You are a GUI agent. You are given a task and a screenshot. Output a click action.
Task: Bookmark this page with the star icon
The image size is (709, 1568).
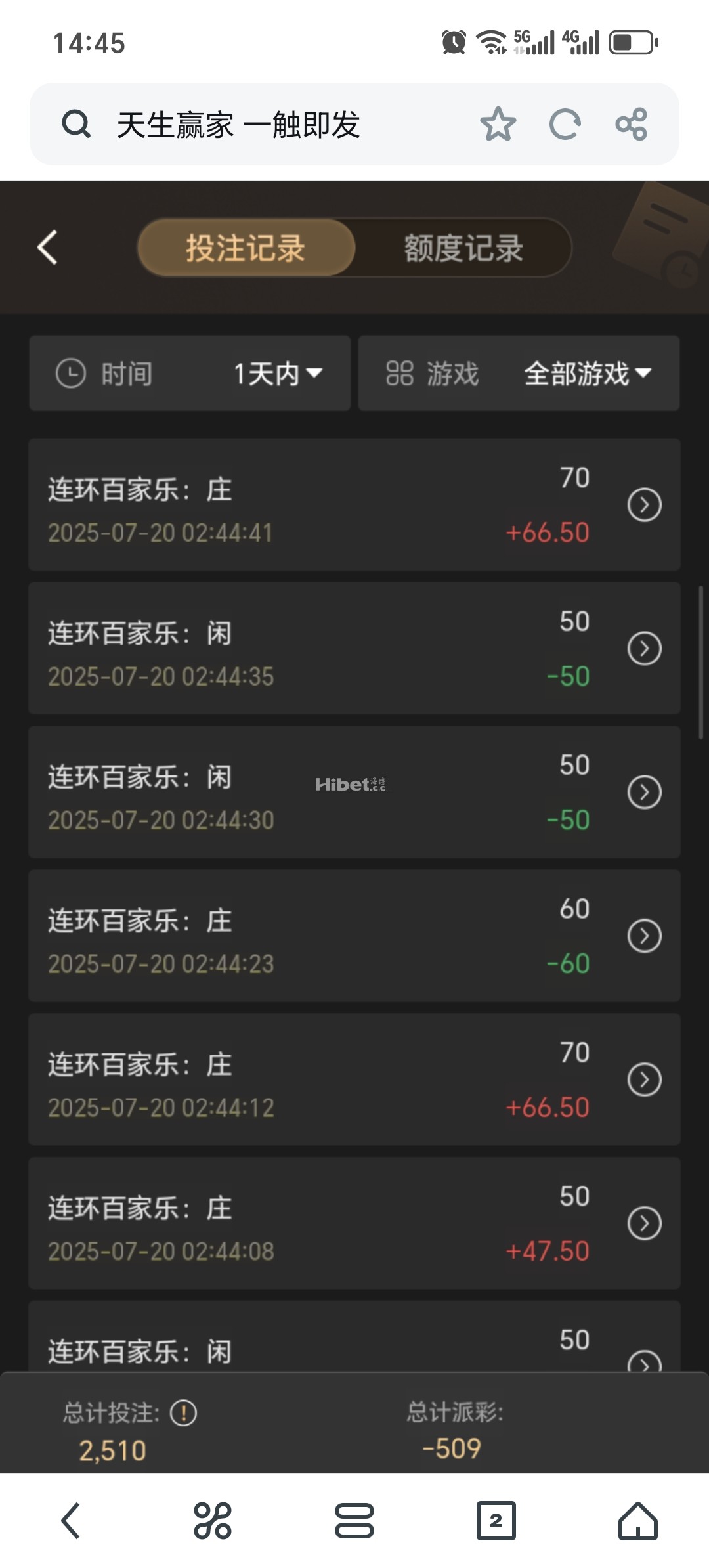498,124
